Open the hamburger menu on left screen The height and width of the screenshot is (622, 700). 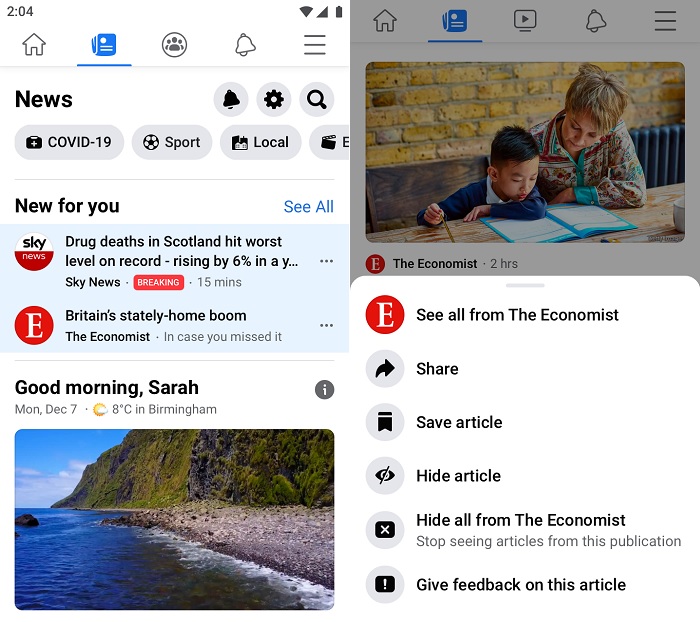click(x=315, y=45)
